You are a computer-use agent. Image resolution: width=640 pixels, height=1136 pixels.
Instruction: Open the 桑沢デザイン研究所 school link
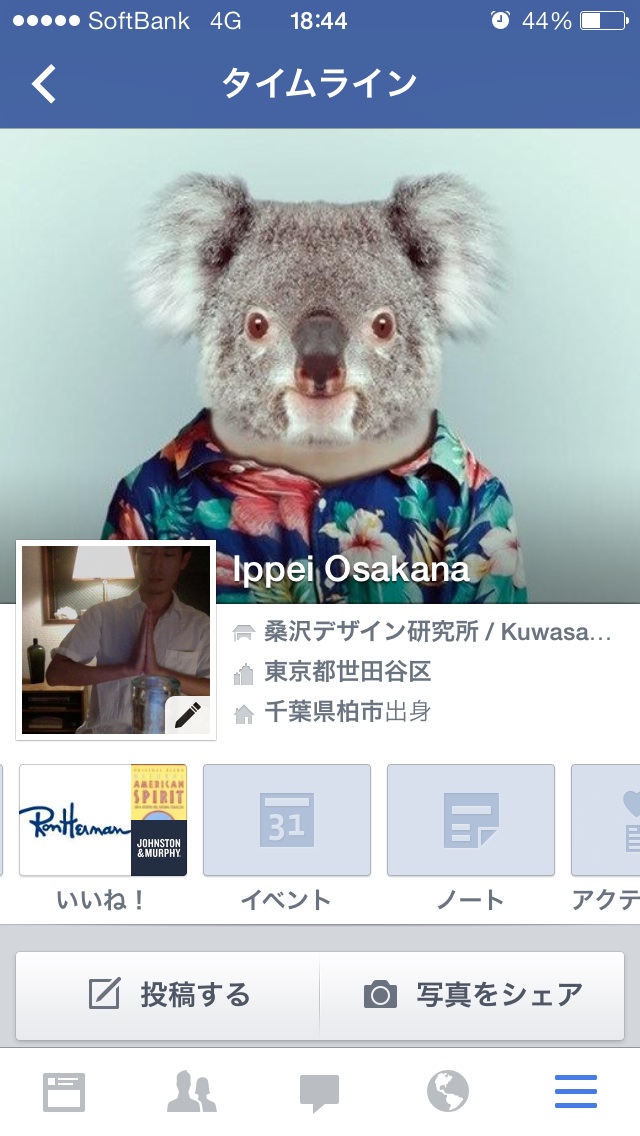(x=436, y=632)
